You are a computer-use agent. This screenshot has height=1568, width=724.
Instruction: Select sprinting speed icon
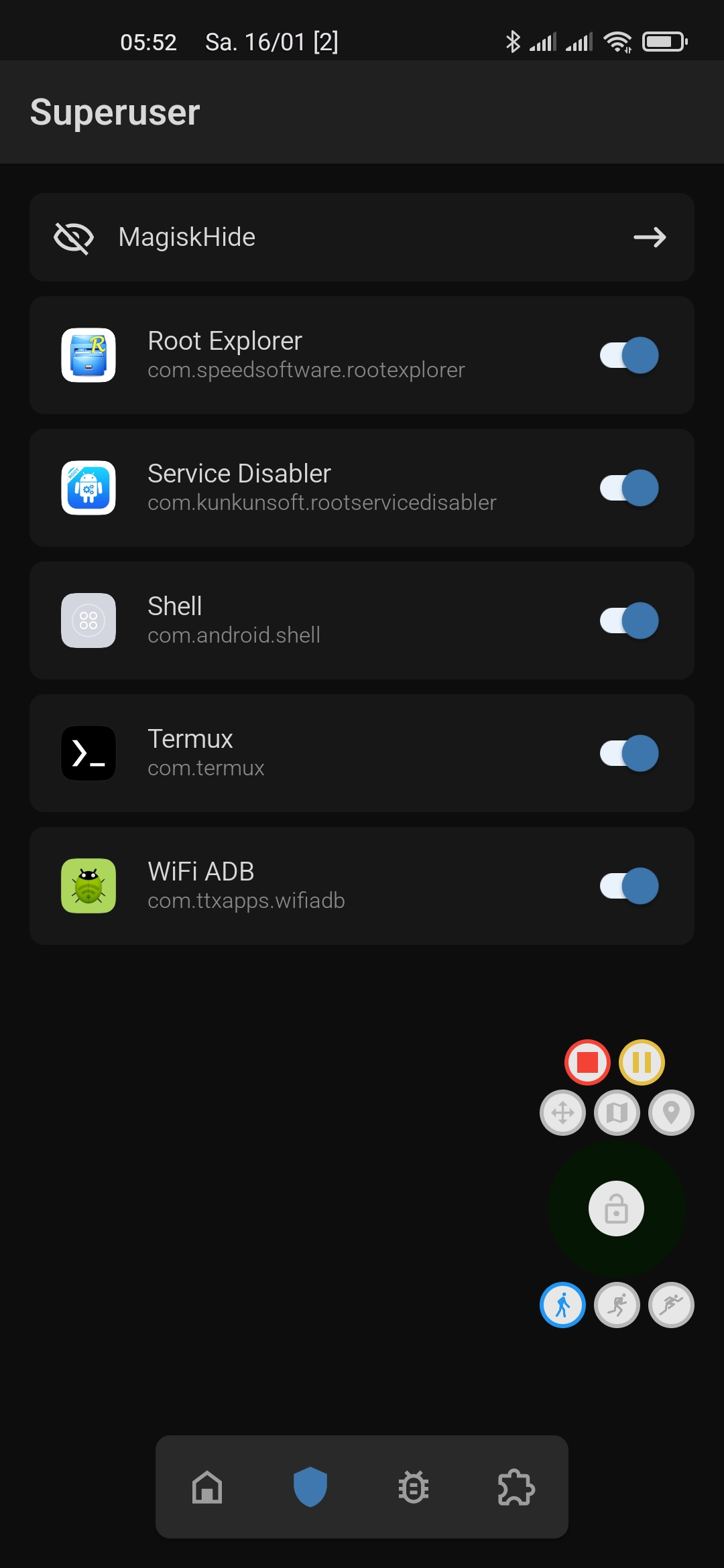tap(671, 1305)
